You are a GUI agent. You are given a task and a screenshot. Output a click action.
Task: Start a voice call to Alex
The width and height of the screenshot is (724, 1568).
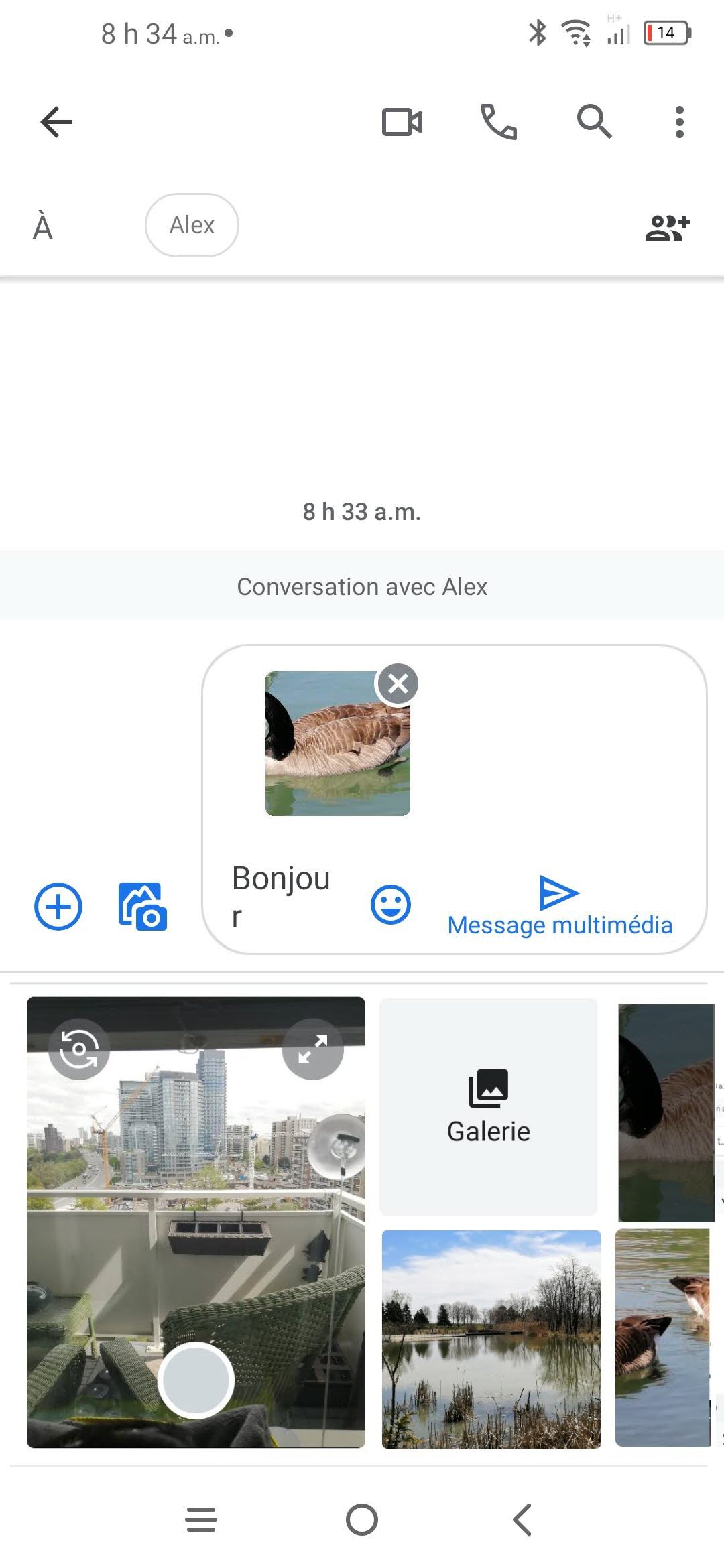point(499,122)
